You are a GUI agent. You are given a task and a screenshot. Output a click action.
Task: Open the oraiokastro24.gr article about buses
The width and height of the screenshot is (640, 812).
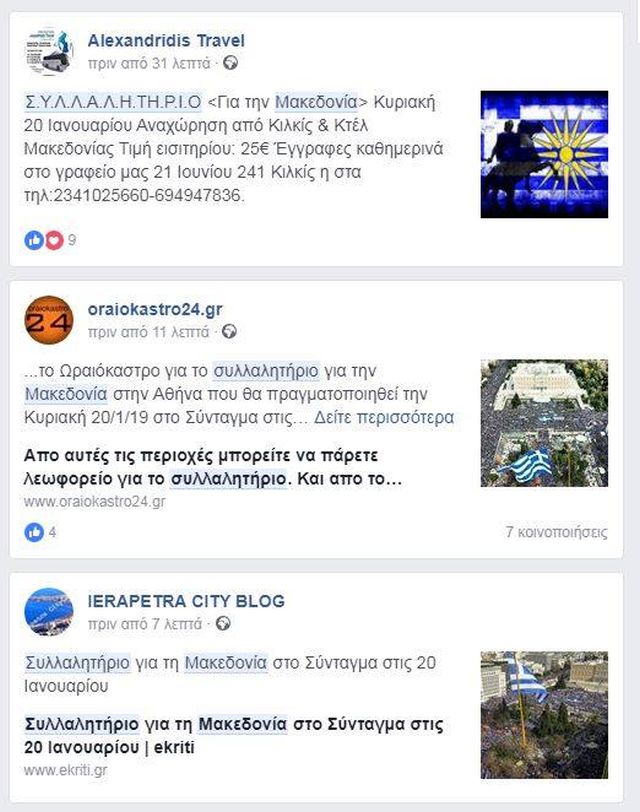[x=213, y=467]
